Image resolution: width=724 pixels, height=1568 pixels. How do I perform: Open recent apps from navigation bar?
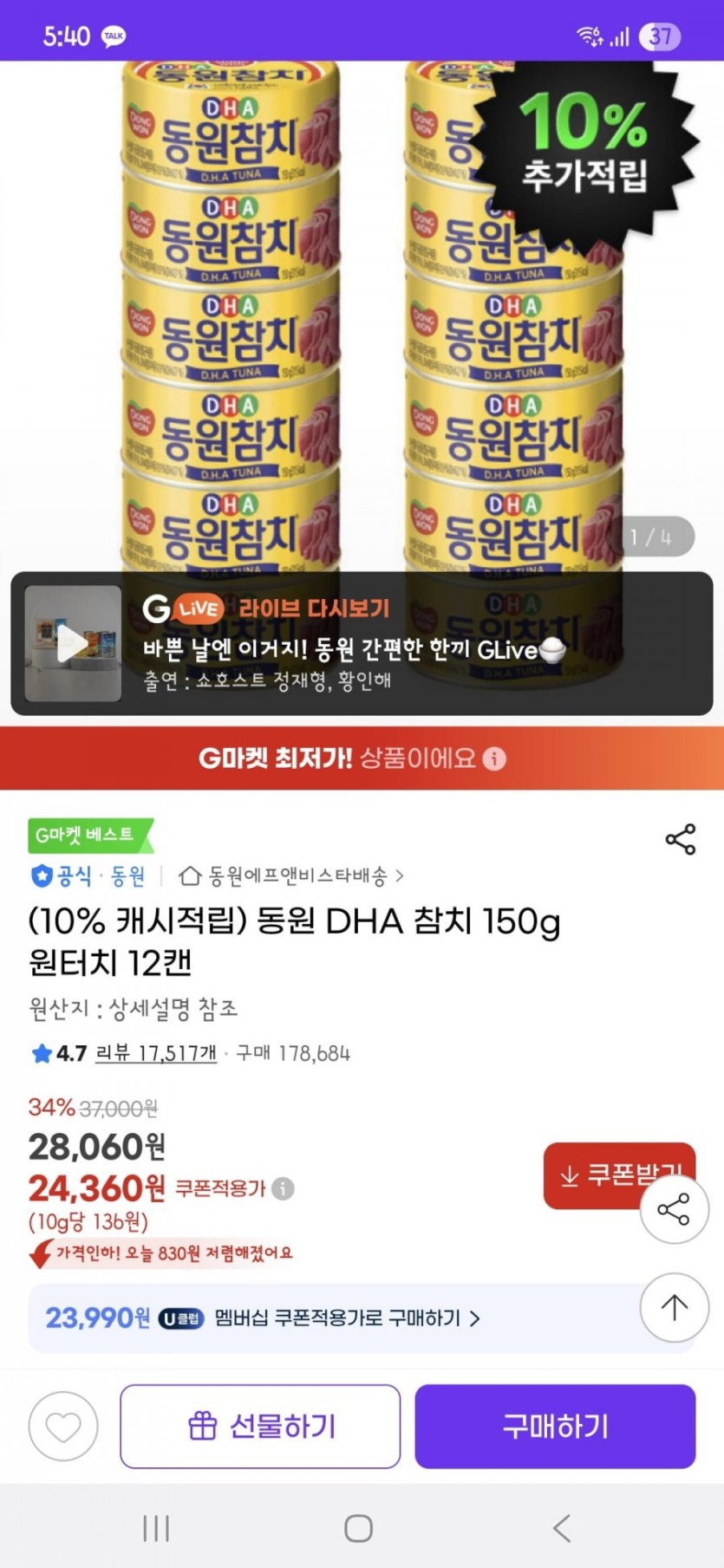156,1527
